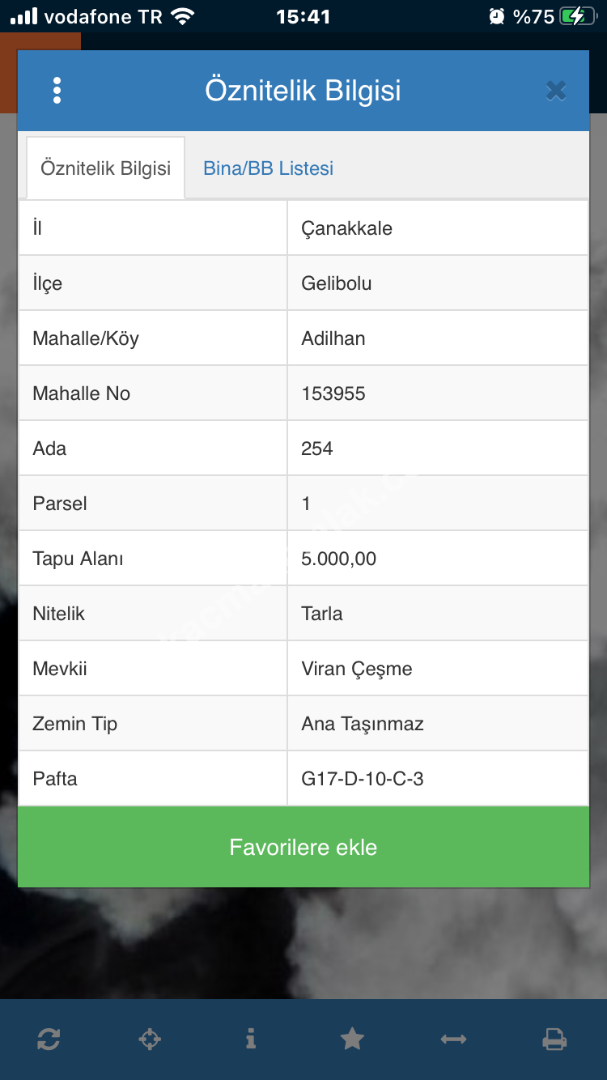
Task: Locate my position with the crosshair icon
Action: point(149,1039)
